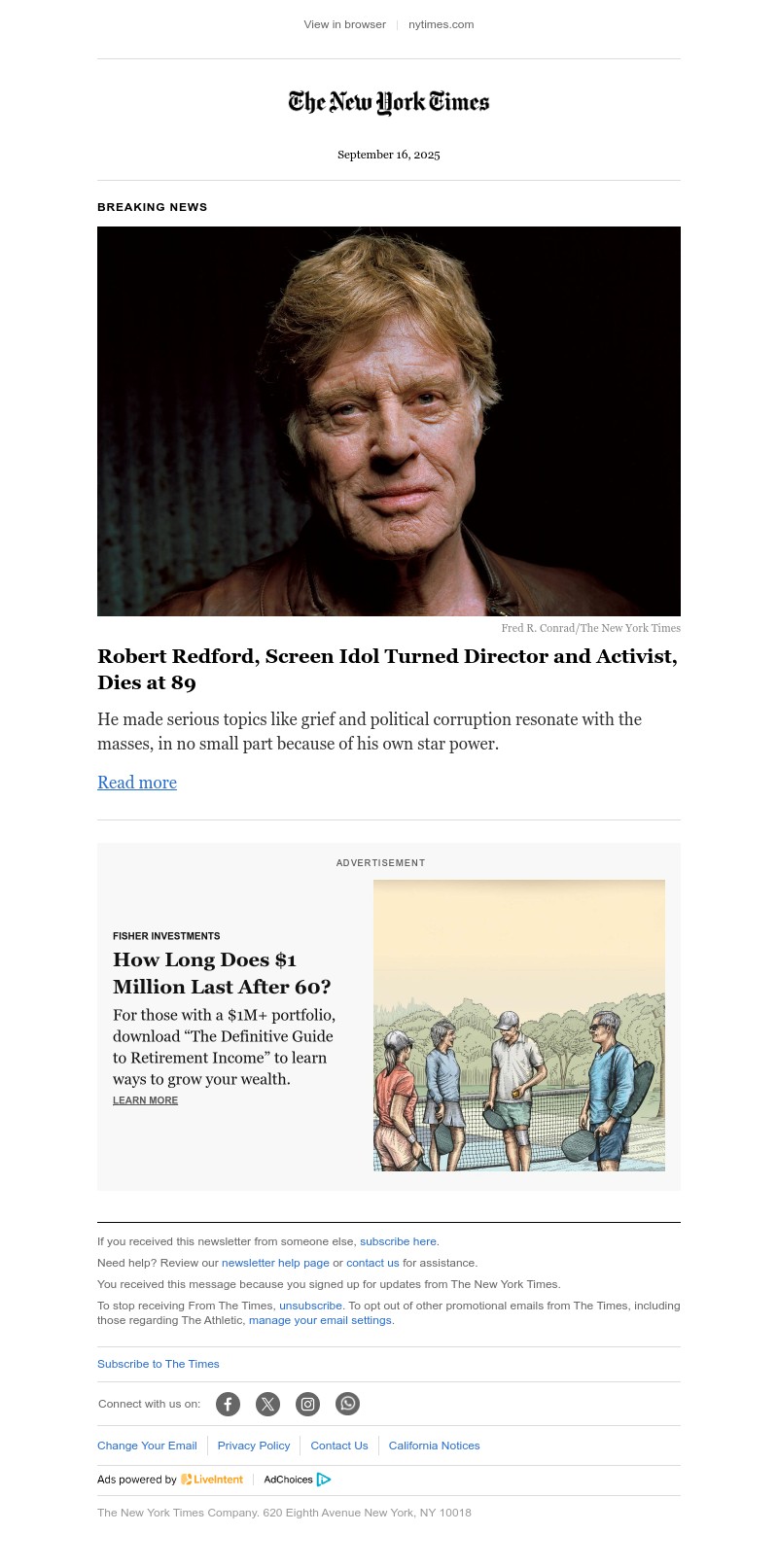Open View in browser link
This screenshot has width=778, height=1568.
[344, 24]
